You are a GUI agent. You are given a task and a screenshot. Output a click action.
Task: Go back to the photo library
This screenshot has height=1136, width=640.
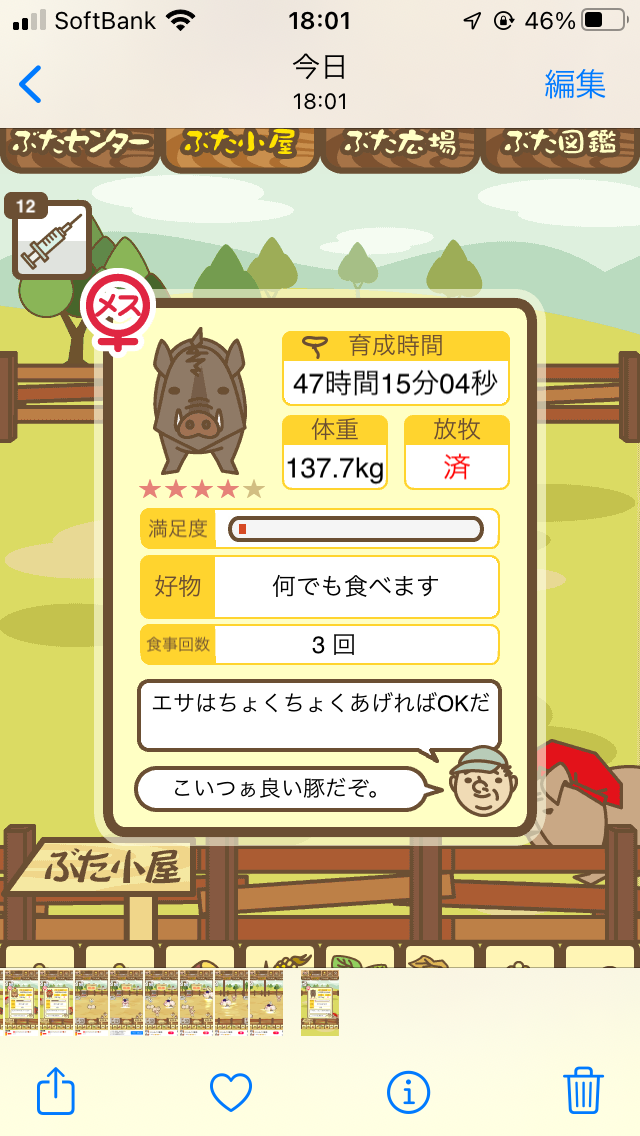tap(30, 84)
